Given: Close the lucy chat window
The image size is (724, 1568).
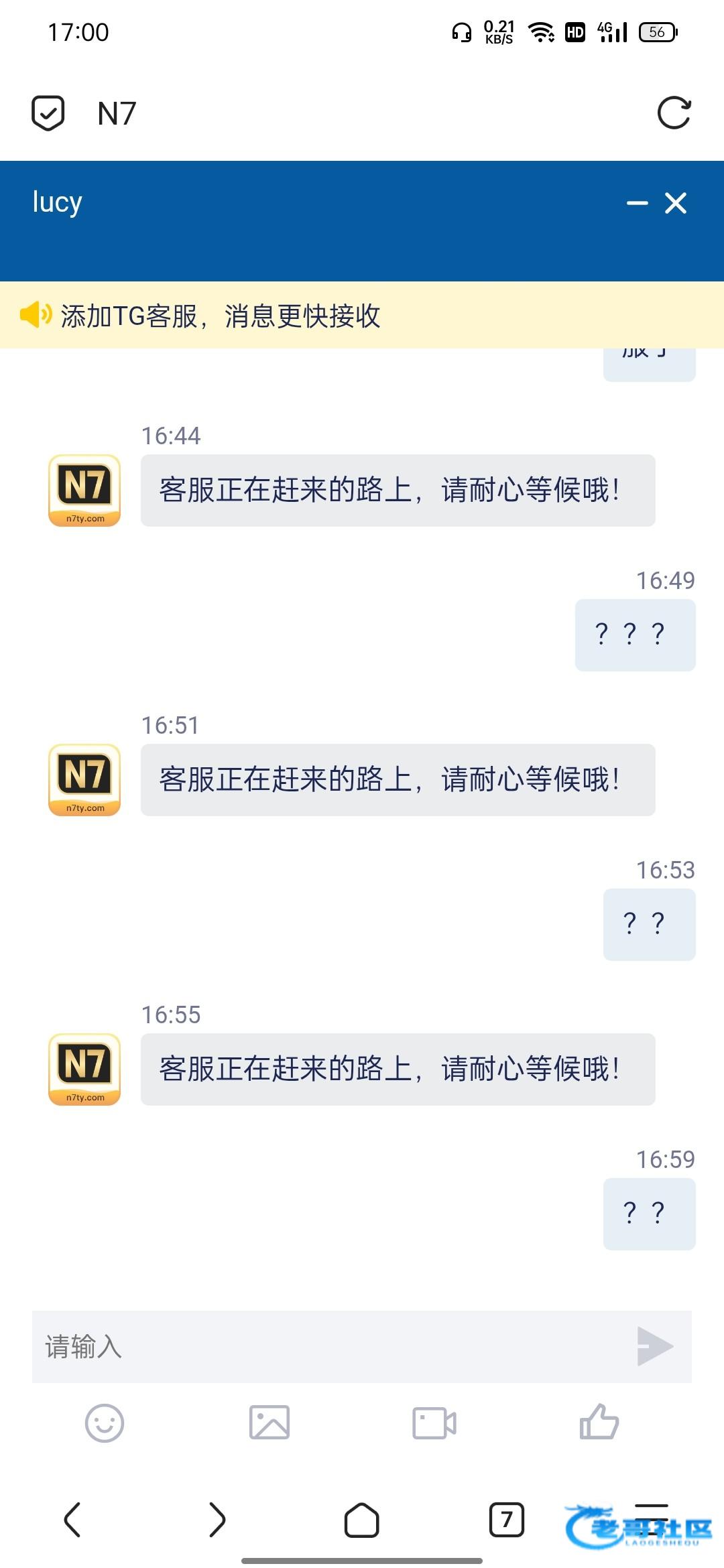Looking at the screenshot, I should 676,203.
